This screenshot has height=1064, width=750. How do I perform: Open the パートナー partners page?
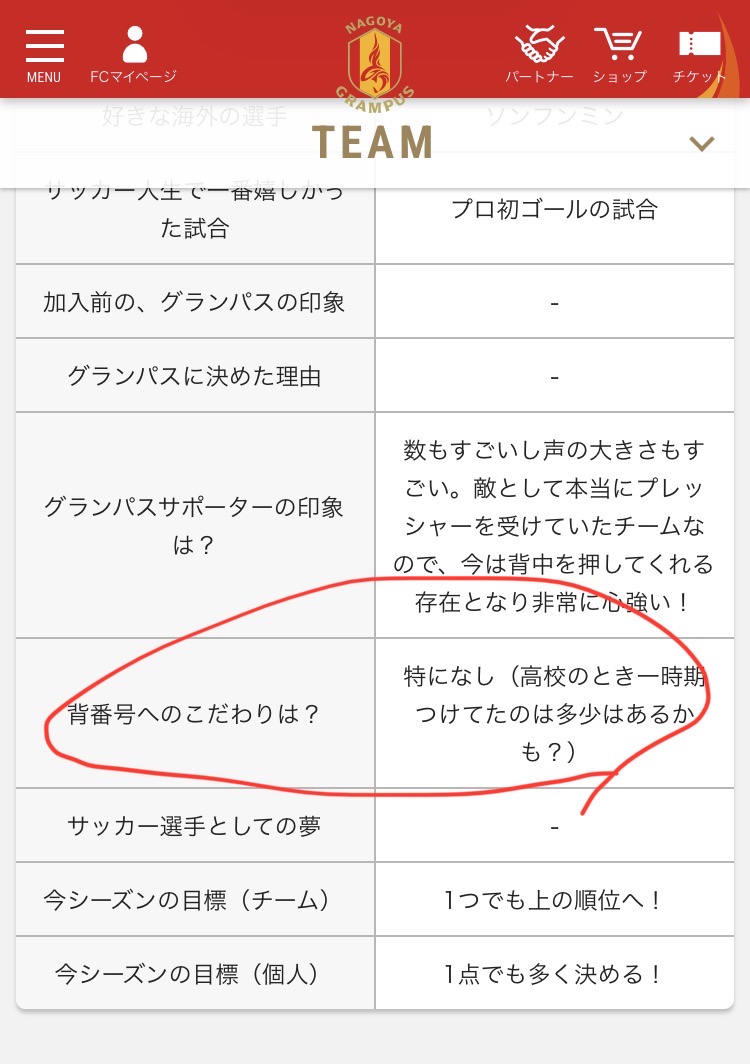coord(539,54)
